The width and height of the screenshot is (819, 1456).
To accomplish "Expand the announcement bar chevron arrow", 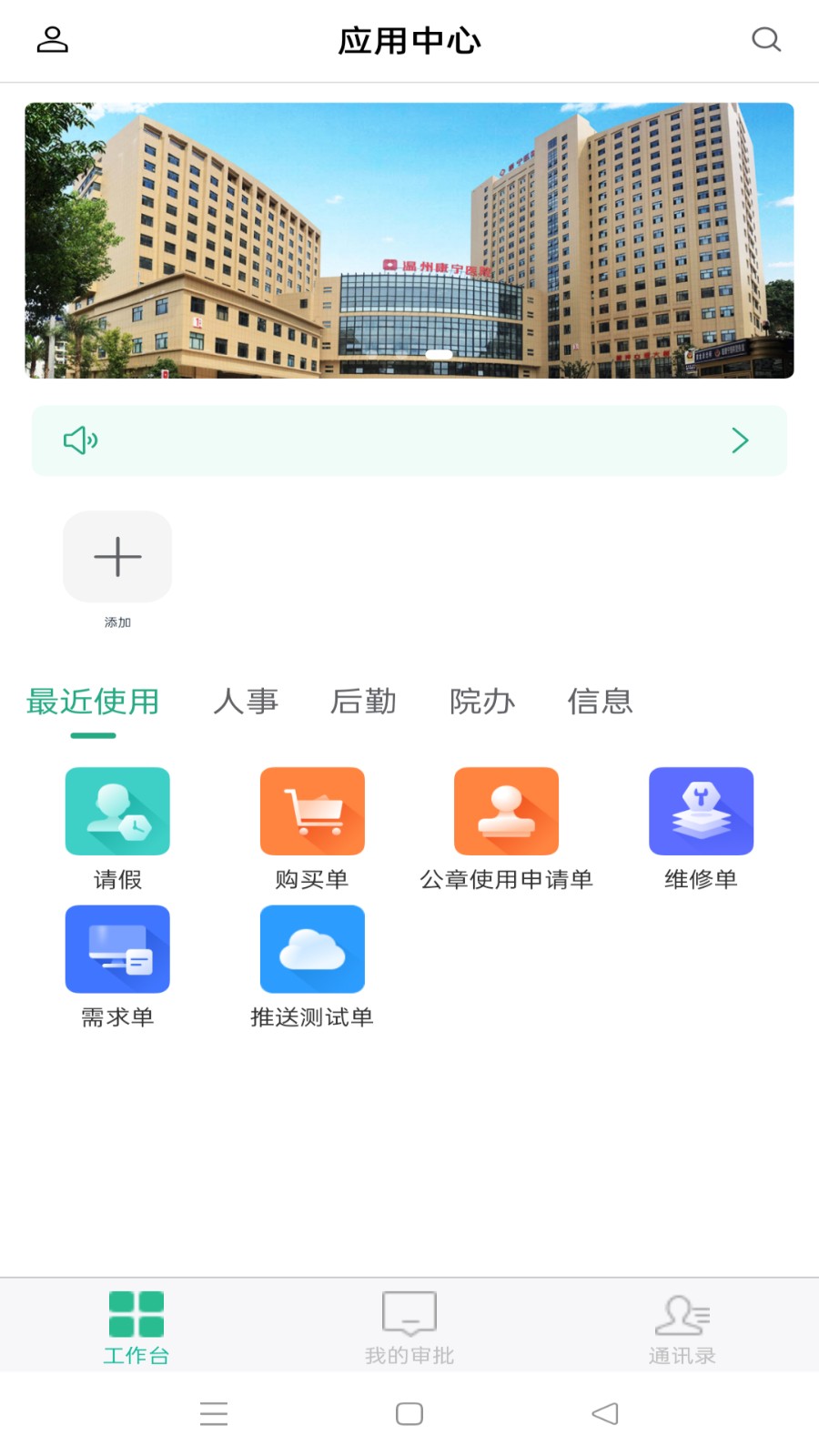I will tap(740, 440).
